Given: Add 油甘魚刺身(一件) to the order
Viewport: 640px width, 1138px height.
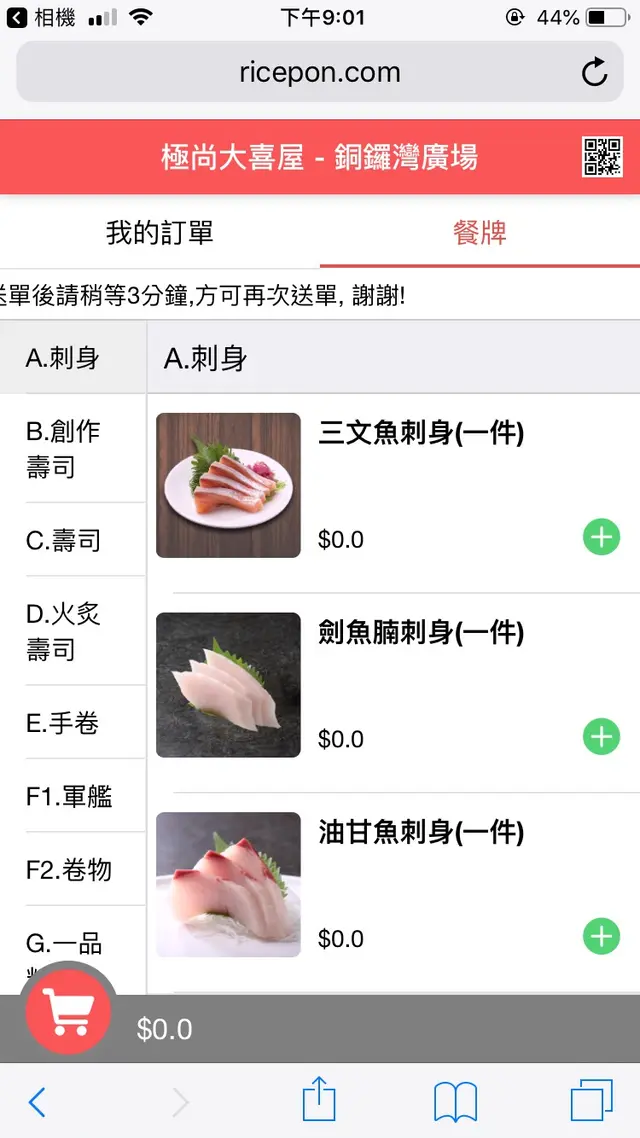Looking at the screenshot, I should [601, 937].
